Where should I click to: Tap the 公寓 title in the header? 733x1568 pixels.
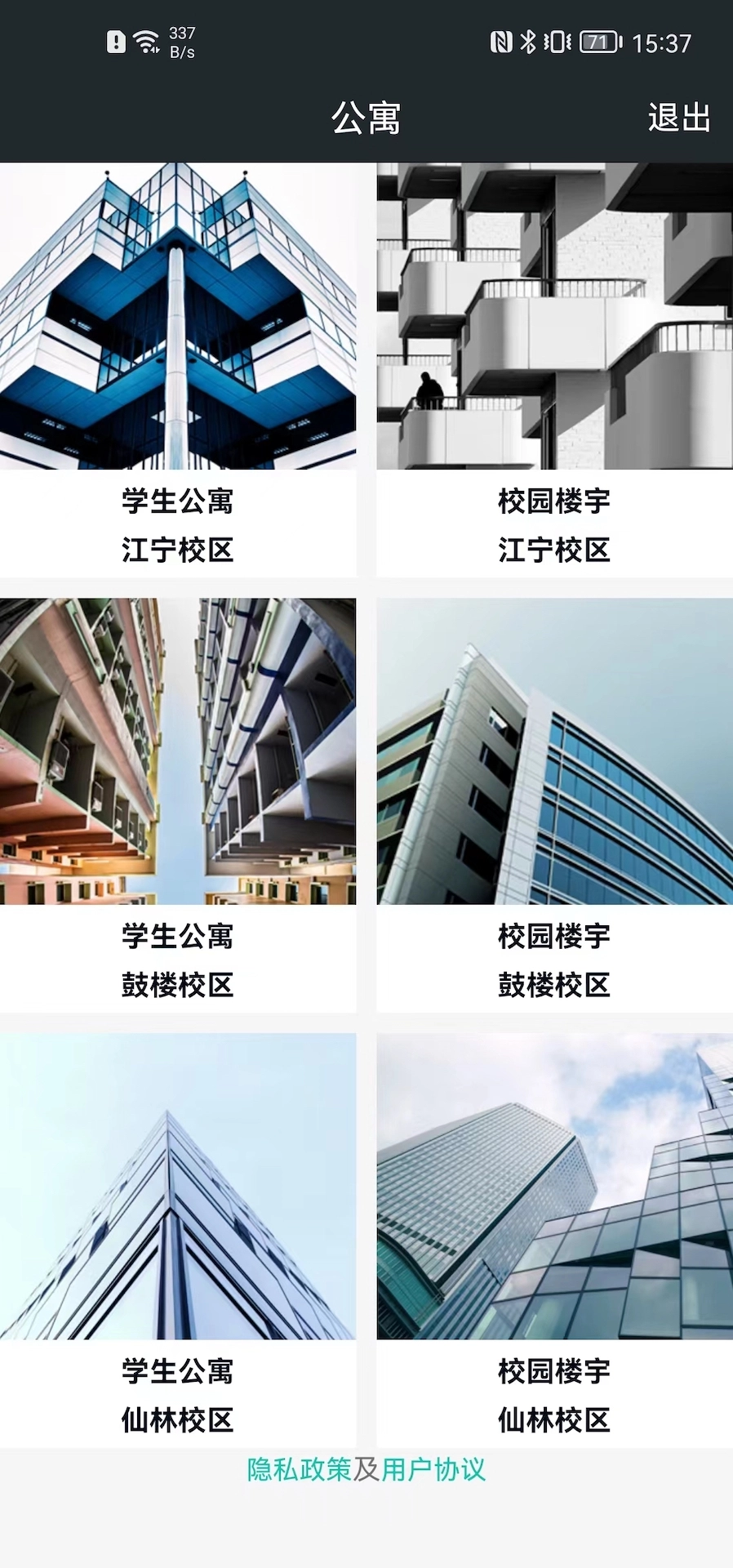point(366,118)
